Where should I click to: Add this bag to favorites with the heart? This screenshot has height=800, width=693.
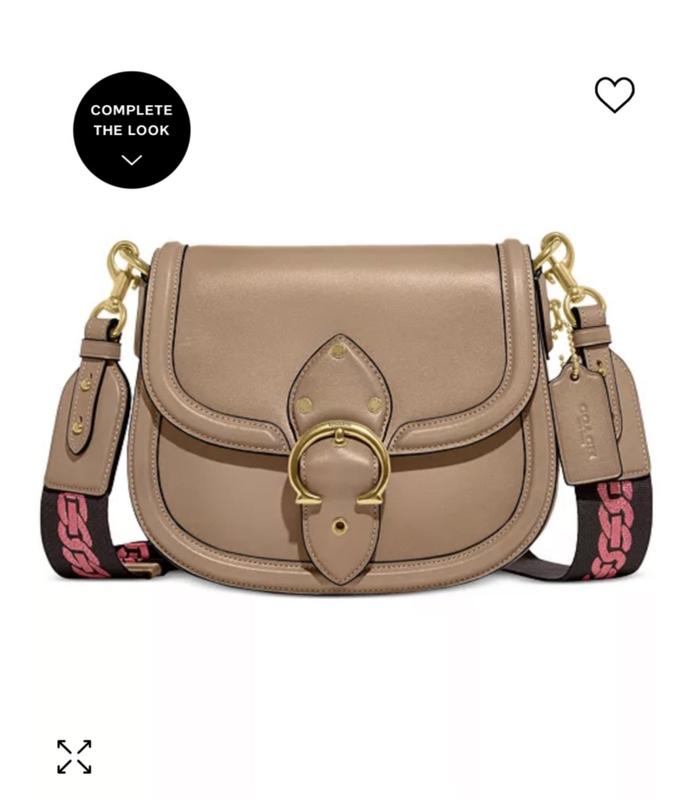[614, 95]
